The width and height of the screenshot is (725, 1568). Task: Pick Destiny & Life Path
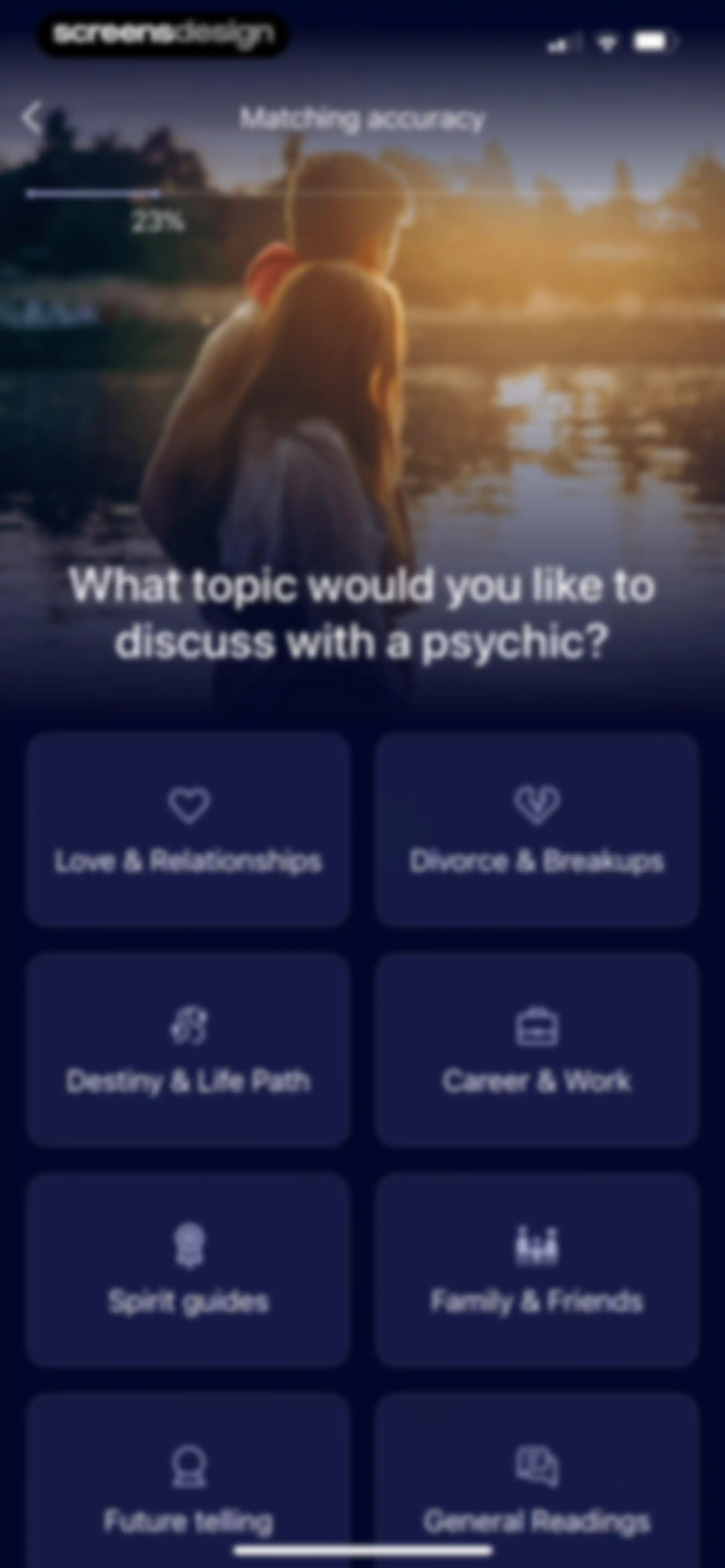click(188, 1051)
